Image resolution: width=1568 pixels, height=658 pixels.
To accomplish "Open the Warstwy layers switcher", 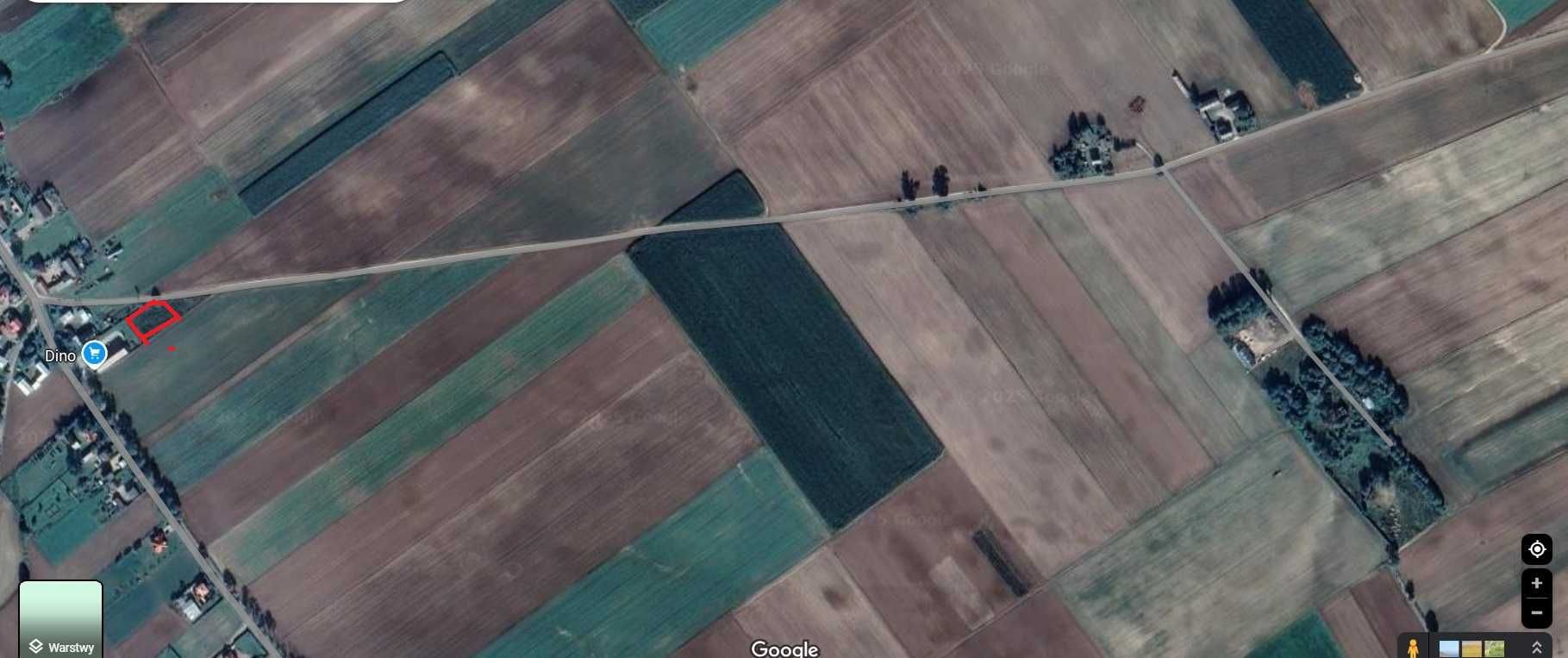I will pos(60,619).
